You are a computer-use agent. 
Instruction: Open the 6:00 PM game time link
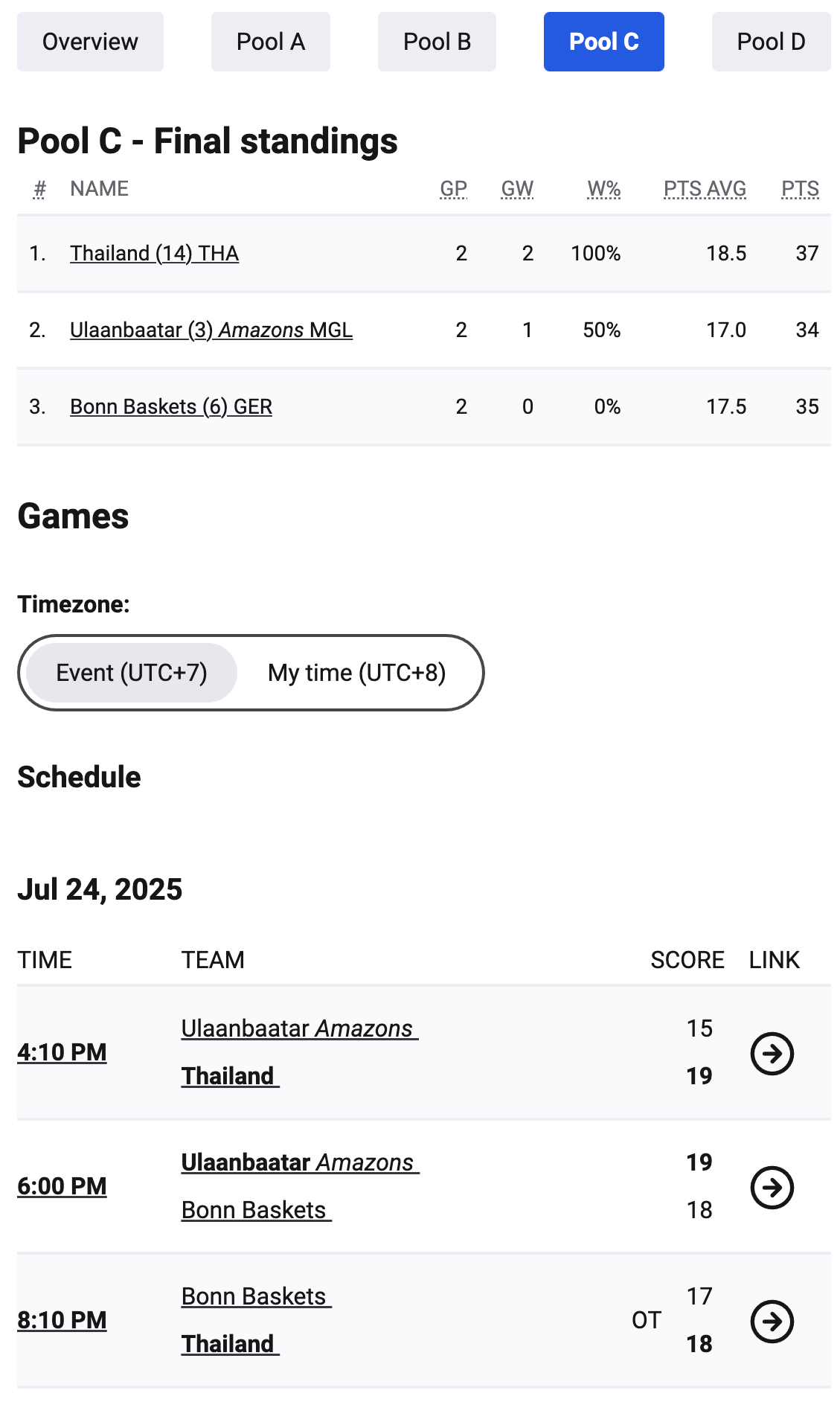[62, 1186]
